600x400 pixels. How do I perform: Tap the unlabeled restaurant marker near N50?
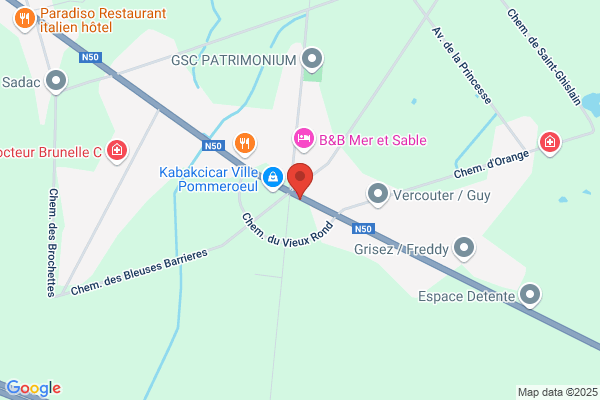click(245, 145)
